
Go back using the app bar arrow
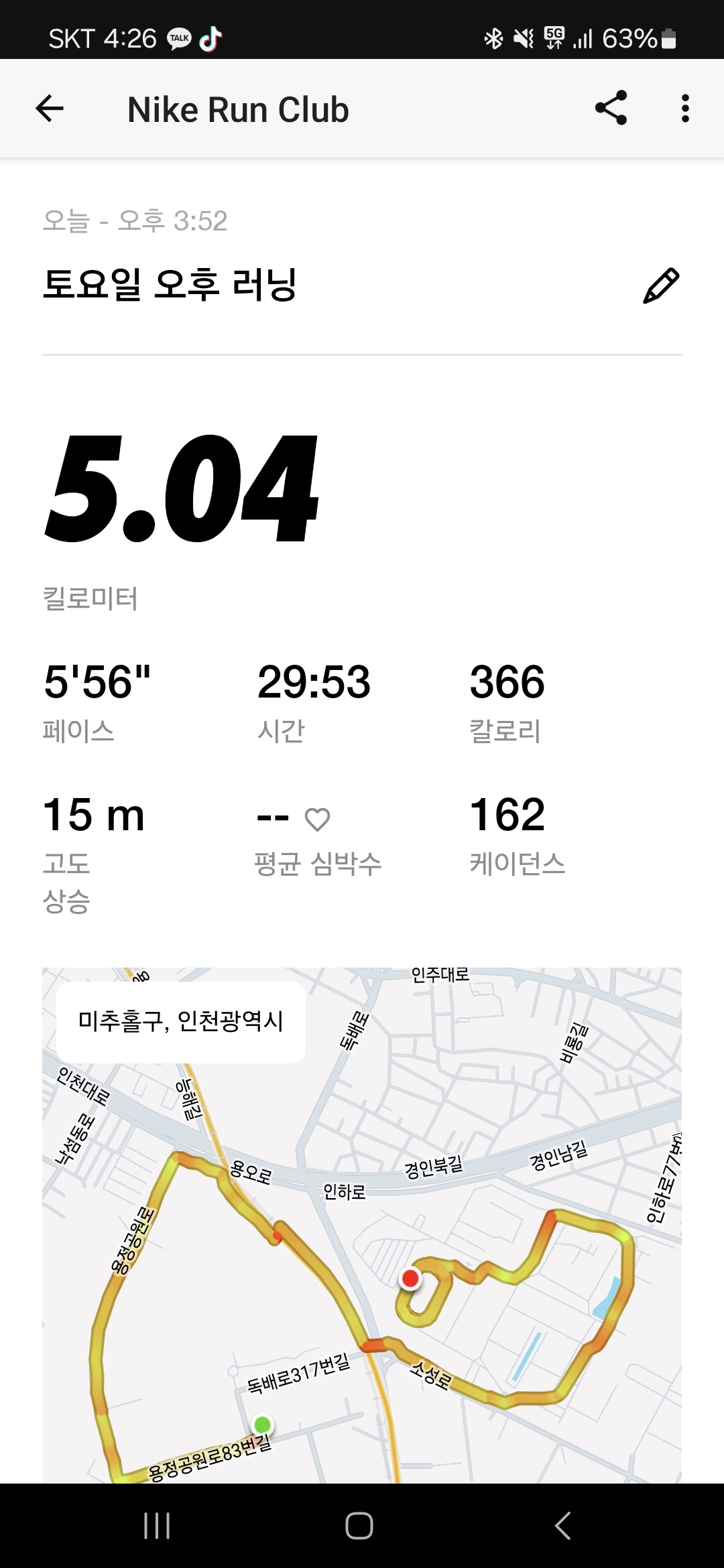tap(50, 109)
